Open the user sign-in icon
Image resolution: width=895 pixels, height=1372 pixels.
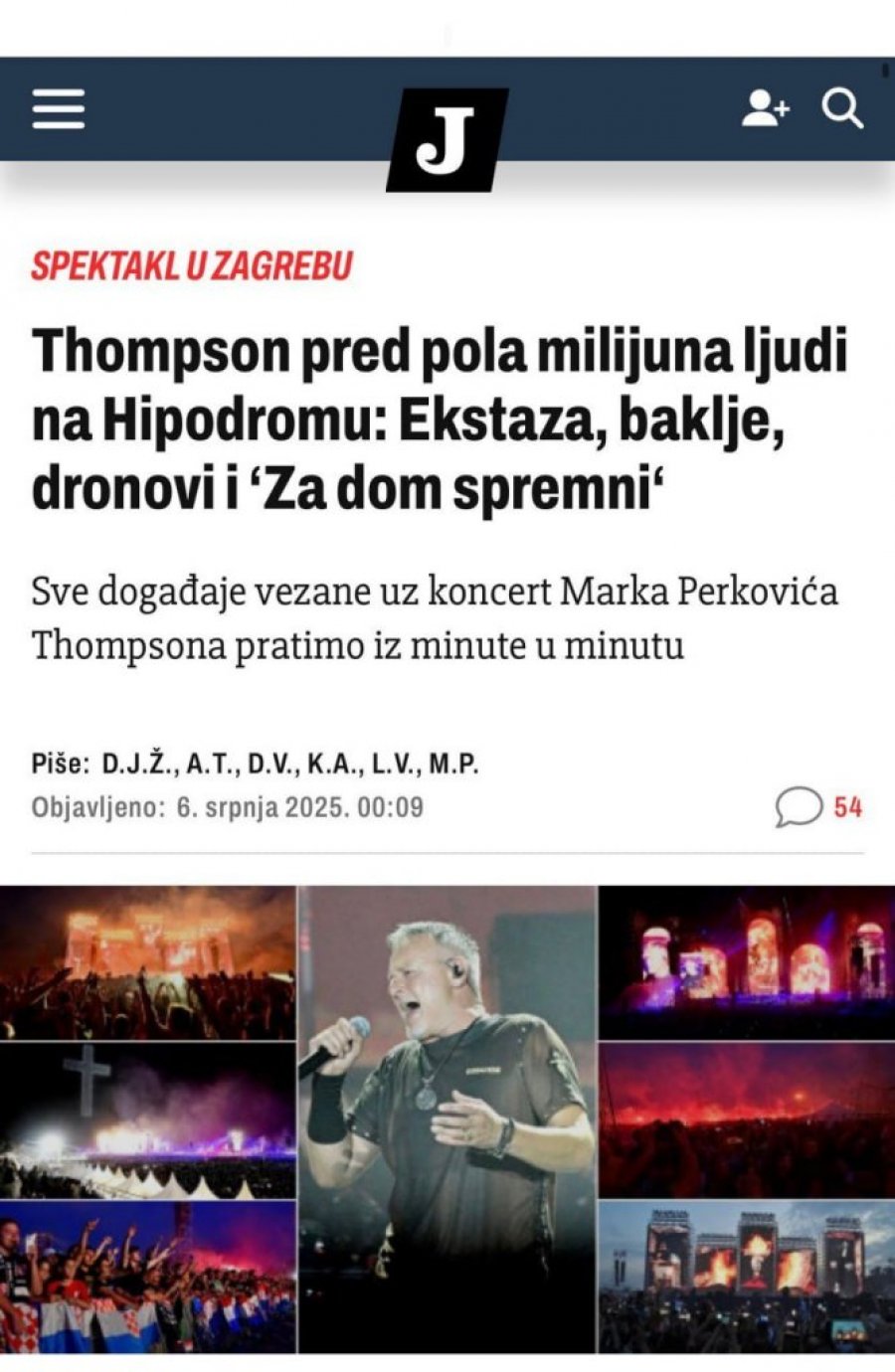[764, 108]
